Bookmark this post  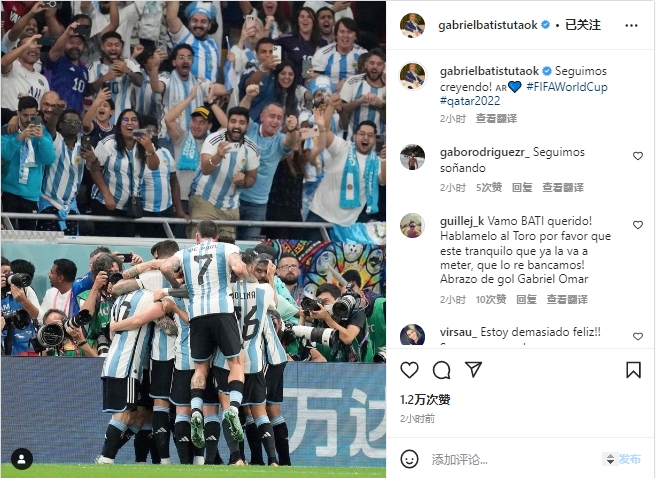point(633,370)
